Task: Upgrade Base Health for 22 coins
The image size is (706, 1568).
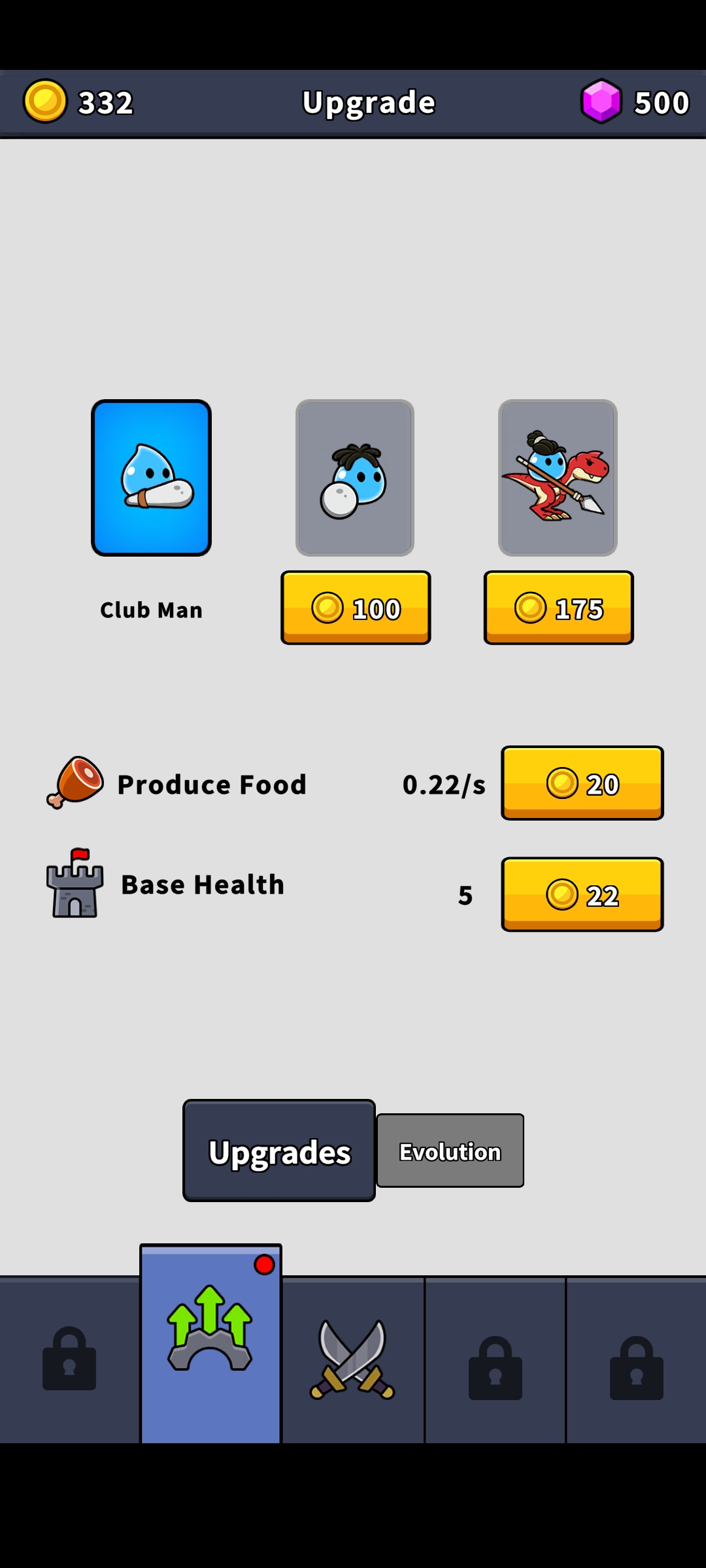Action: click(x=582, y=894)
